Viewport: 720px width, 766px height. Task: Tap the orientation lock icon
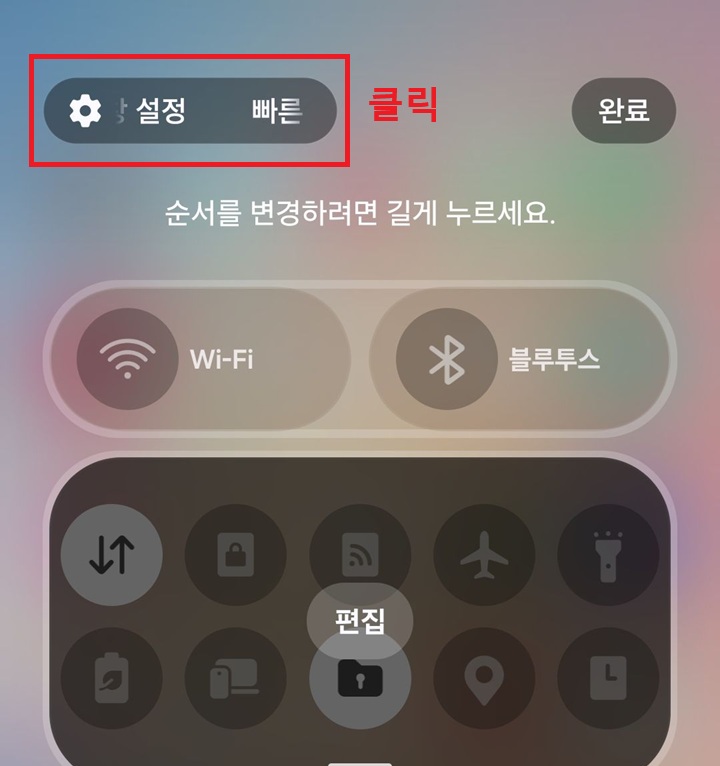click(235, 555)
